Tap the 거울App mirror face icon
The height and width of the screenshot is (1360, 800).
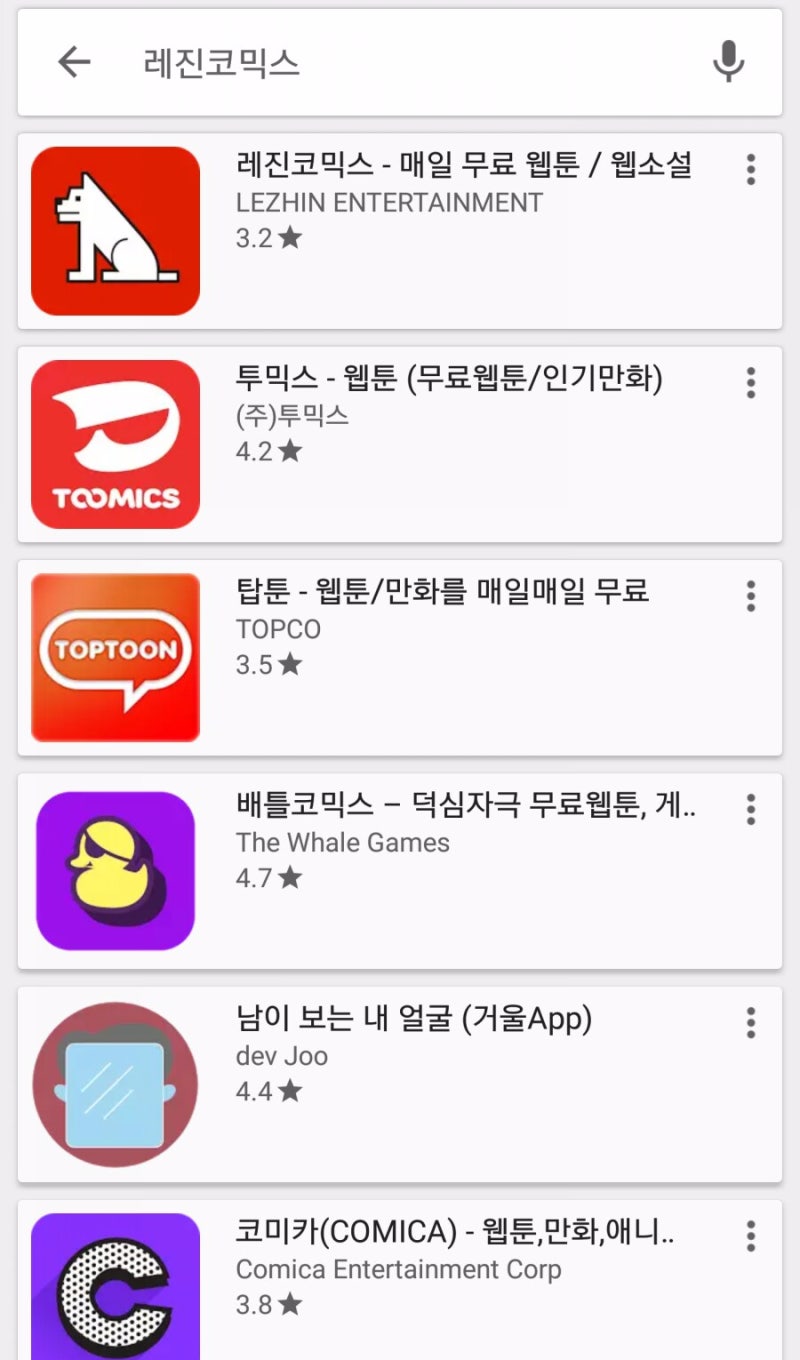[114, 1083]
